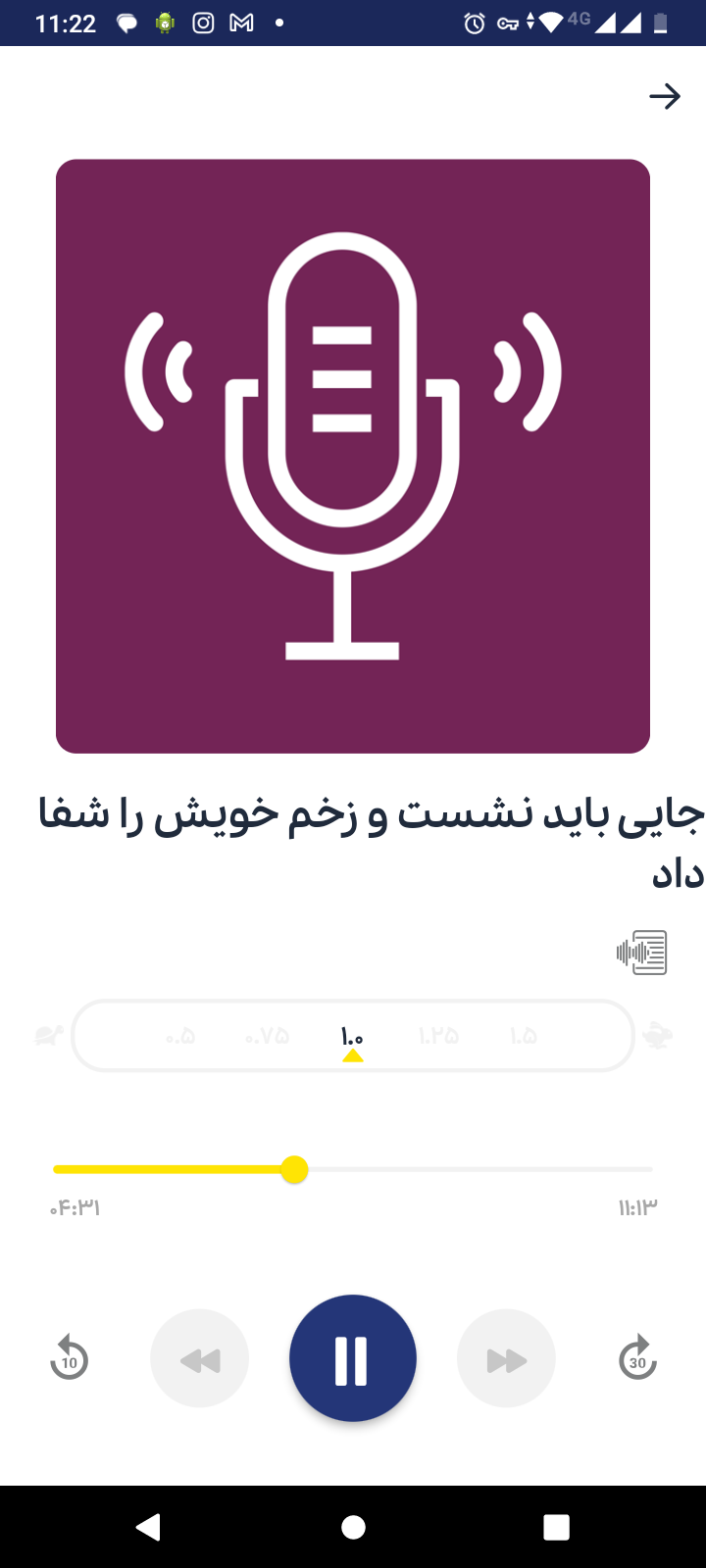Skip forward 30 seconds
Viewport: 706px width, 1568px height.
(637, 1359)
